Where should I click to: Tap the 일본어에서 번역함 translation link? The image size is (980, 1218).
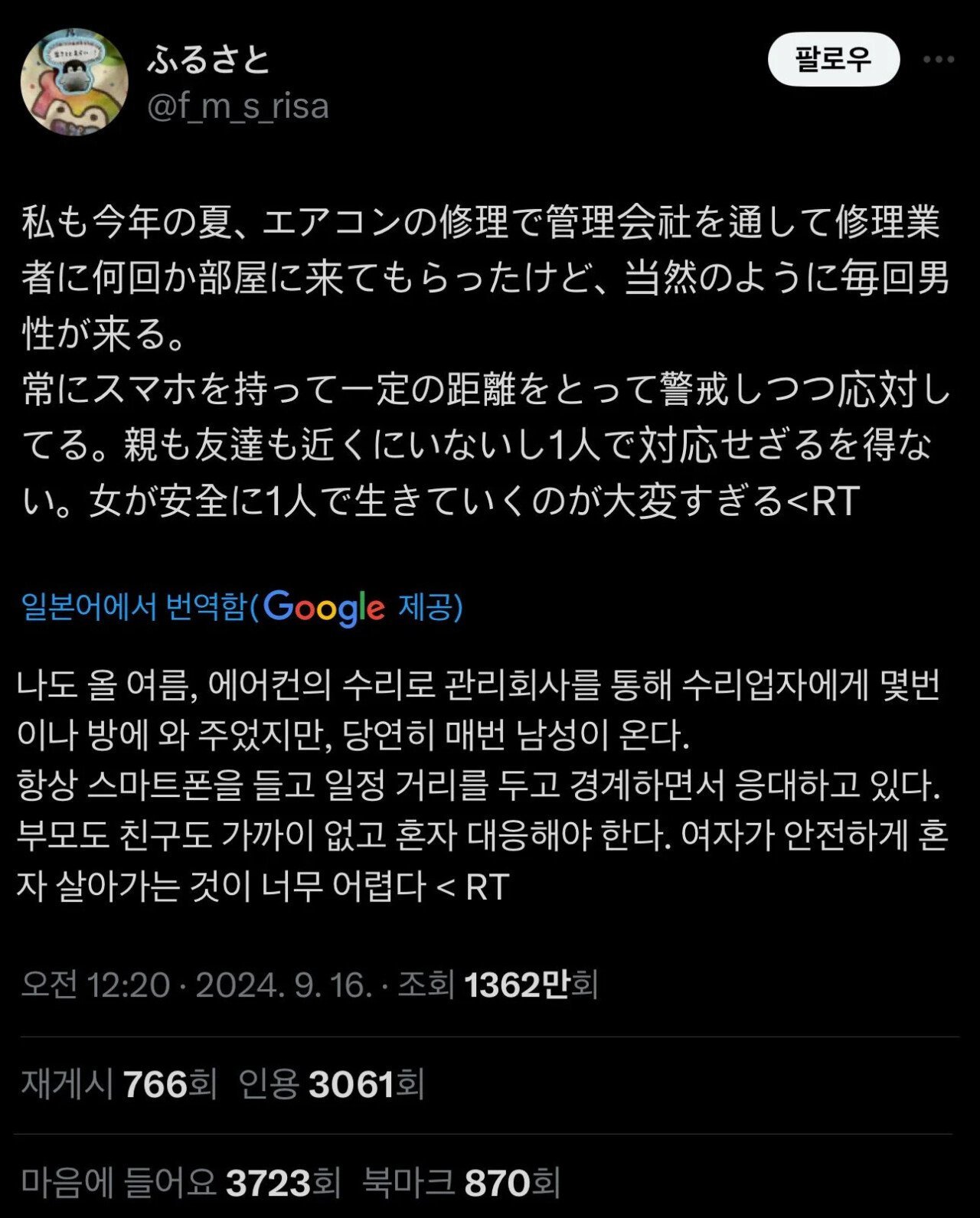click(x=134, y=607)
